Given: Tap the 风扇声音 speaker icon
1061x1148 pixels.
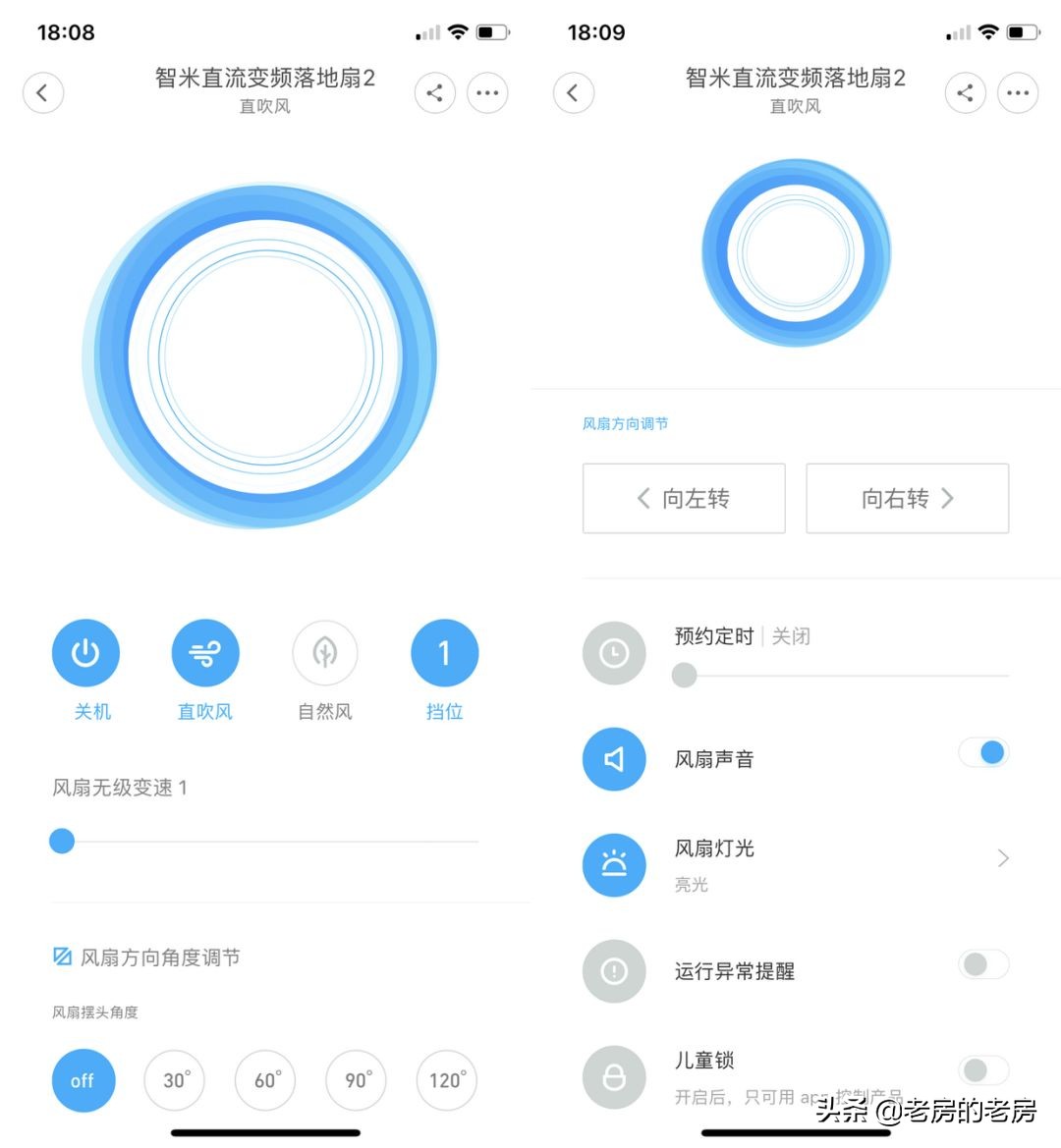Looking at the screenshot, I should pos(614,758).
